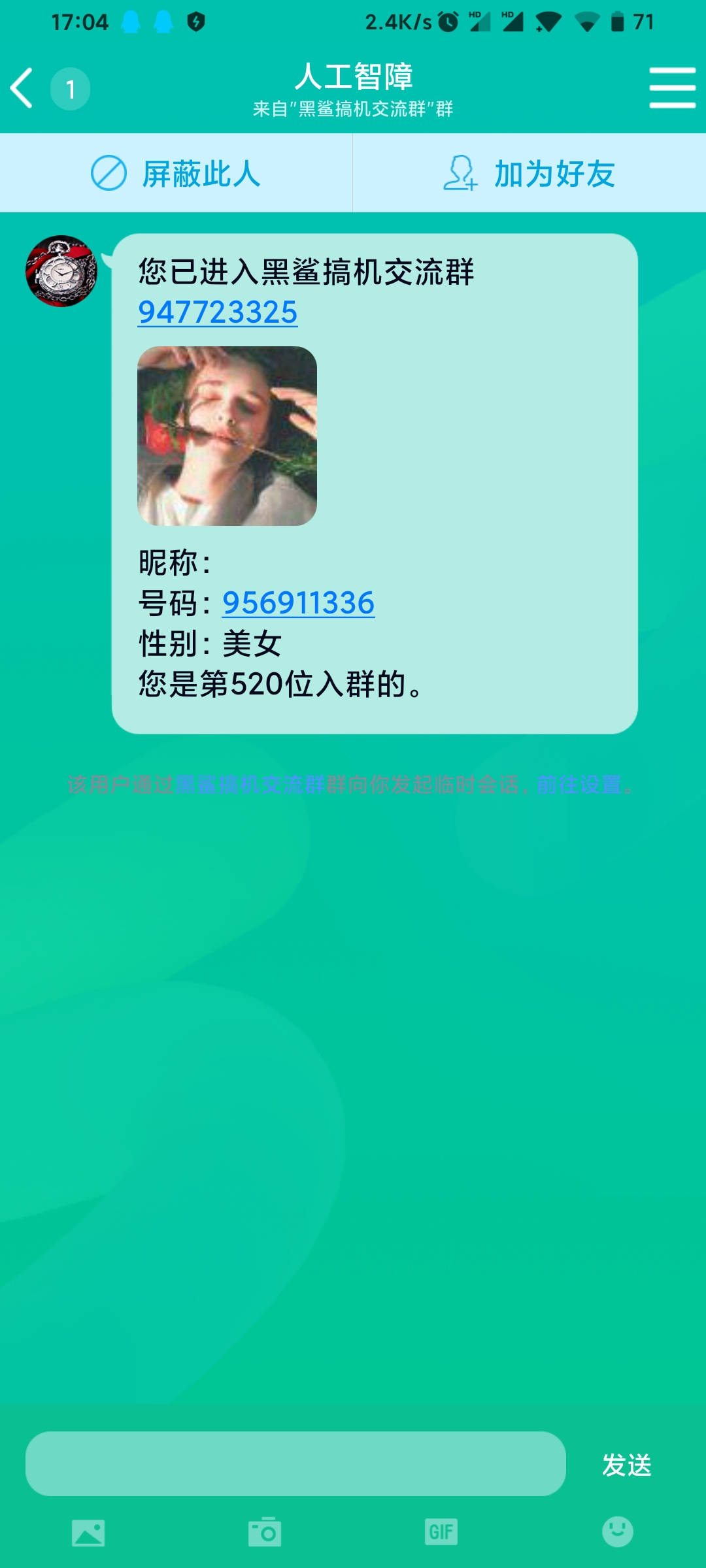Screen dimensions: 706x1568
Task: Go back using the arrow icon
Action: [x=22, y=88]
